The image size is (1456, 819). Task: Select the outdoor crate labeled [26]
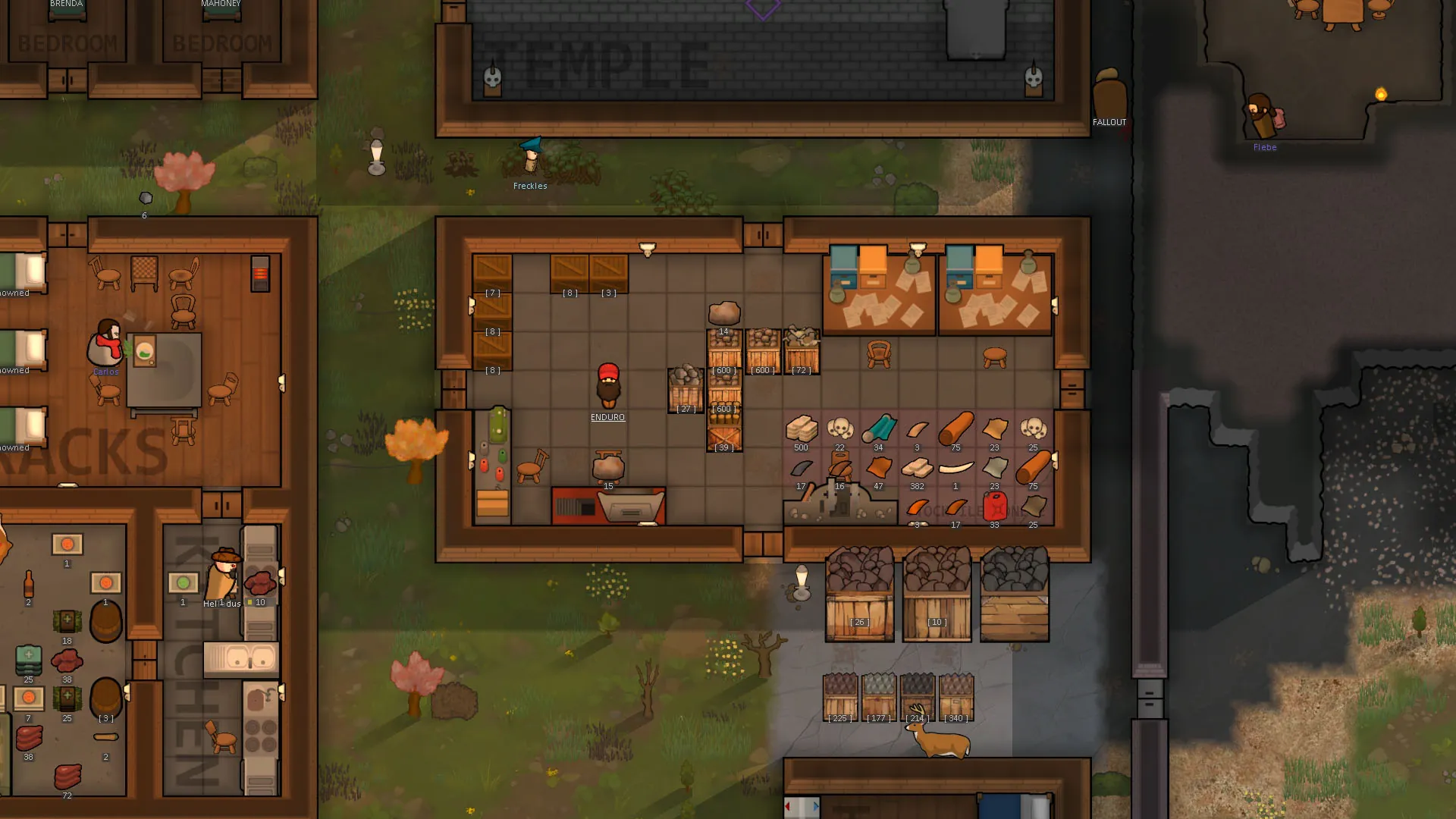(859, 595)
